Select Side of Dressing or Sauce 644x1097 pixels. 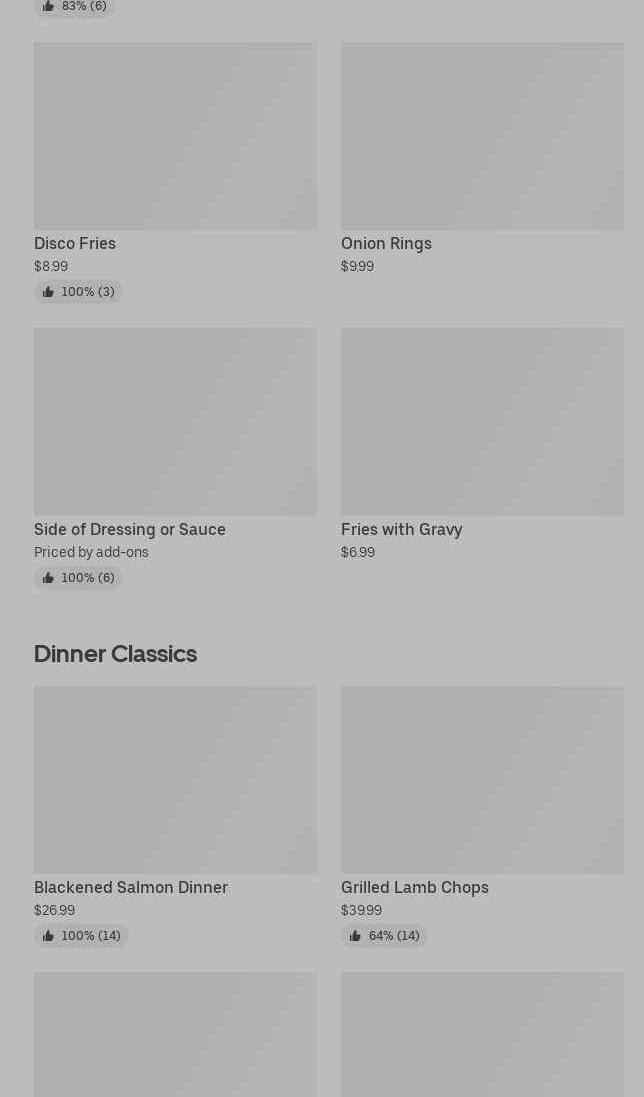click(x=175, y=422)
